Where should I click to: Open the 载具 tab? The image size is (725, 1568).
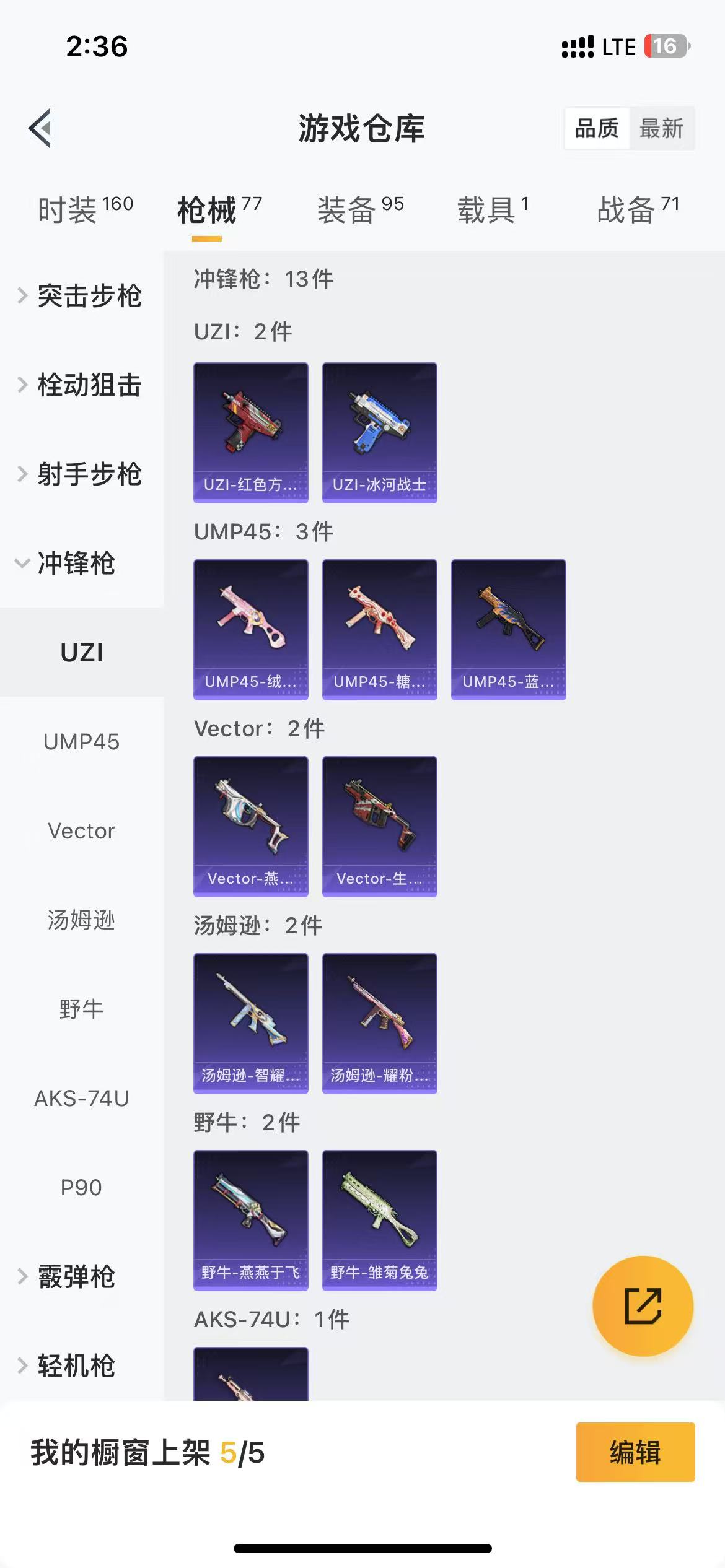click(x=493, y=210)
